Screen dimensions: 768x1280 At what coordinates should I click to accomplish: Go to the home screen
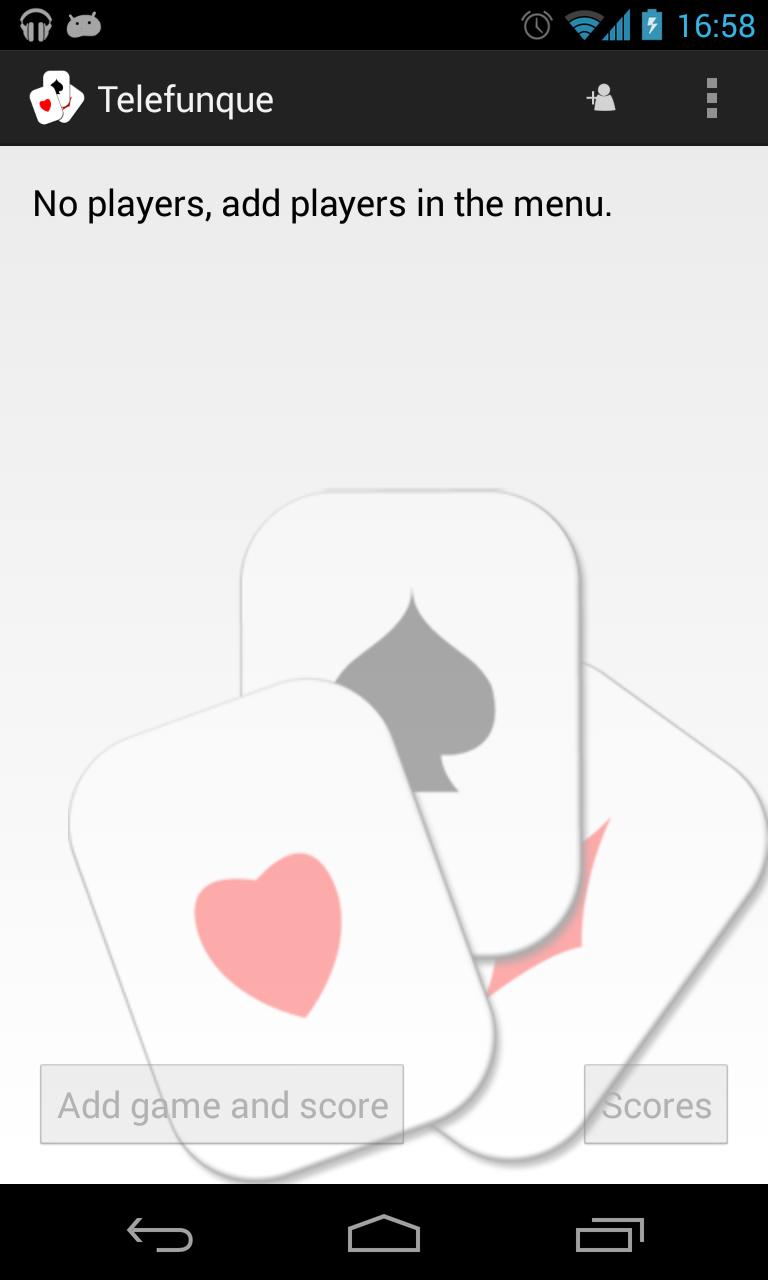point(384,1235)
